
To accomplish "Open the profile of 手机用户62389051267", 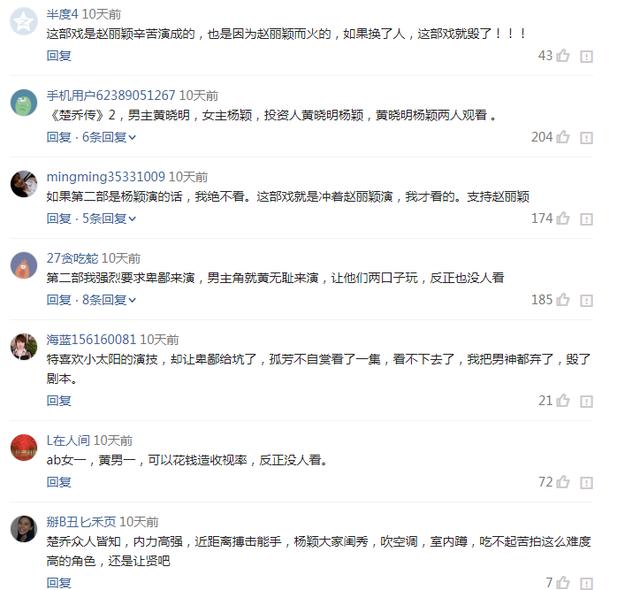I will 111,95.
